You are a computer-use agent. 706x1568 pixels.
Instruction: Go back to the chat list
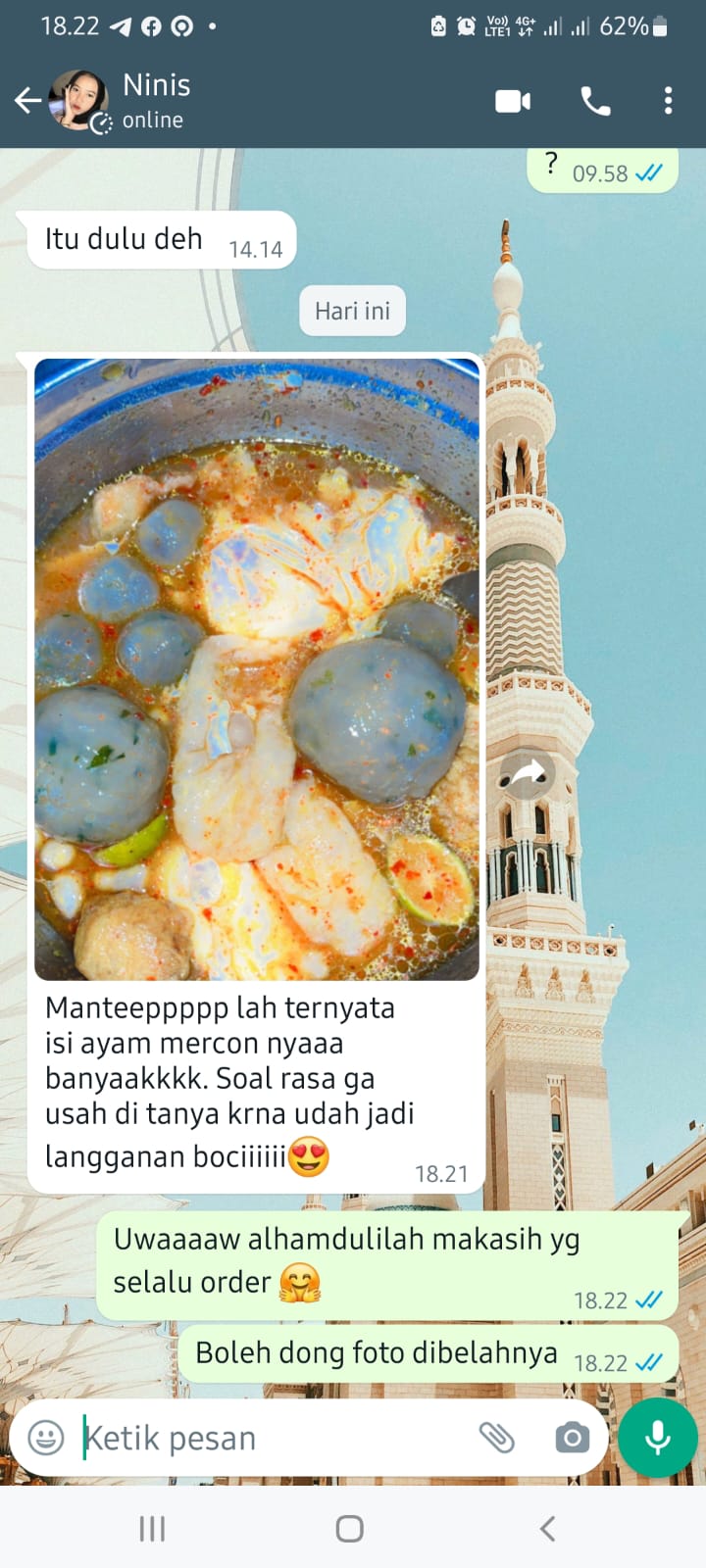coord(27,100)
